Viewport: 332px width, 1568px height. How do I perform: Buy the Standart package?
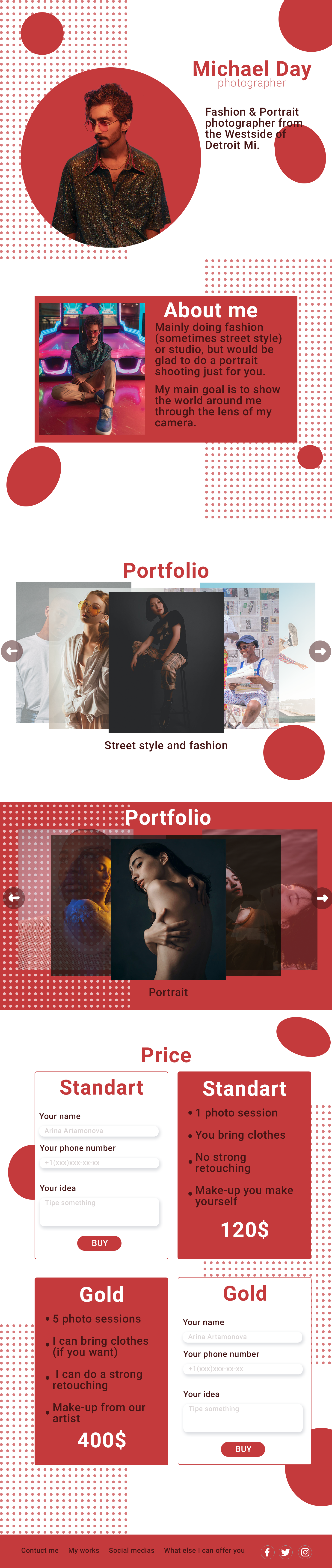(99, 1243)
